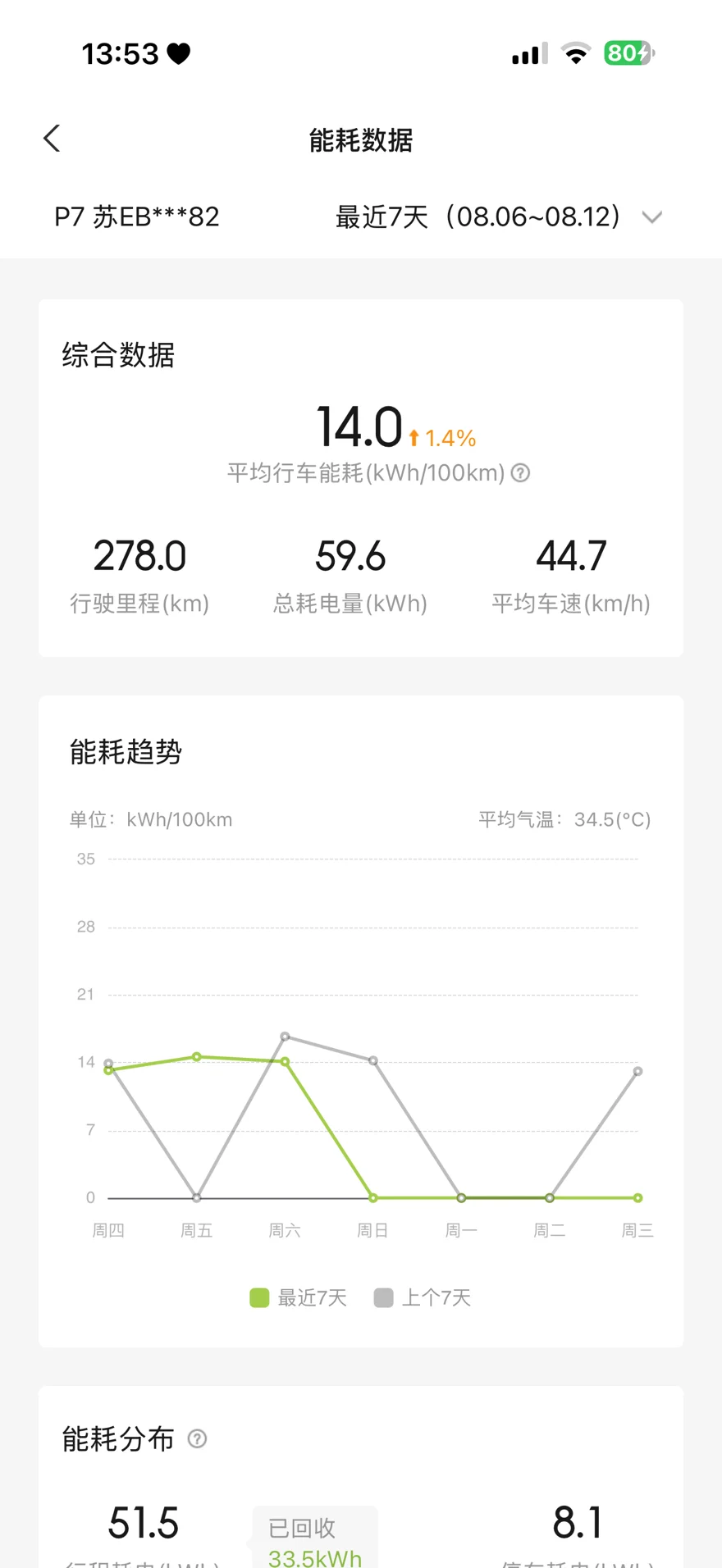Open the 最近7天 date range dropdown
This screenshot has width=722, height=1568.
[499, 217]
